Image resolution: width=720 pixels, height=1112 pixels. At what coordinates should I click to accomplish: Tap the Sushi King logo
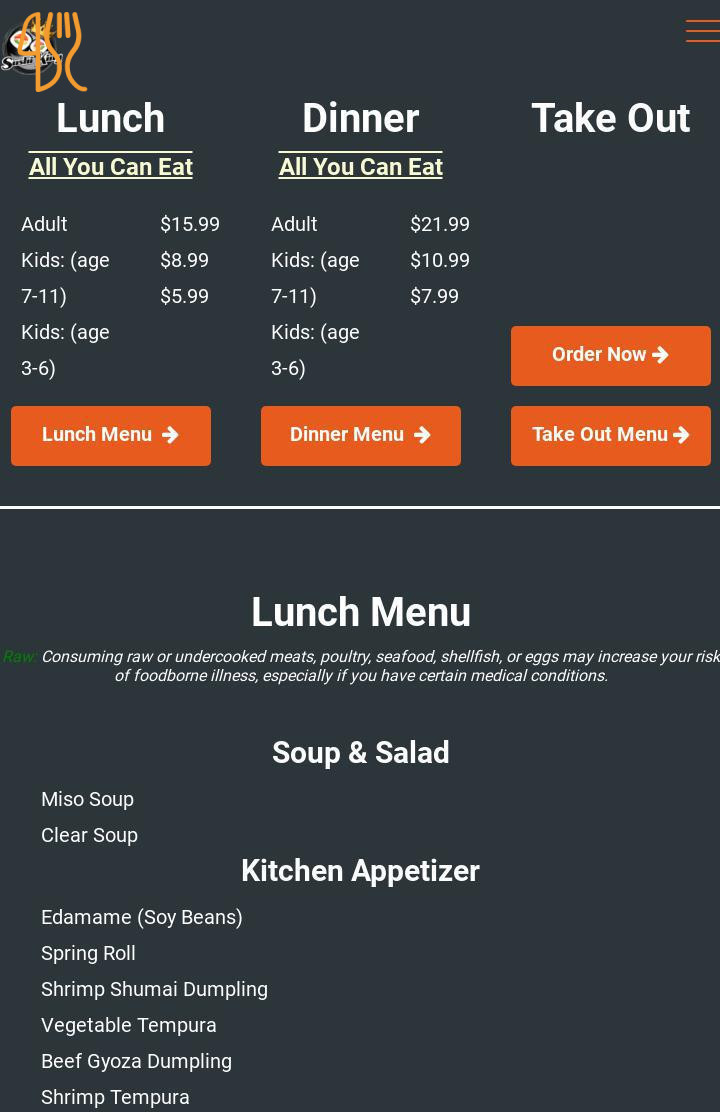coord(44,51)
